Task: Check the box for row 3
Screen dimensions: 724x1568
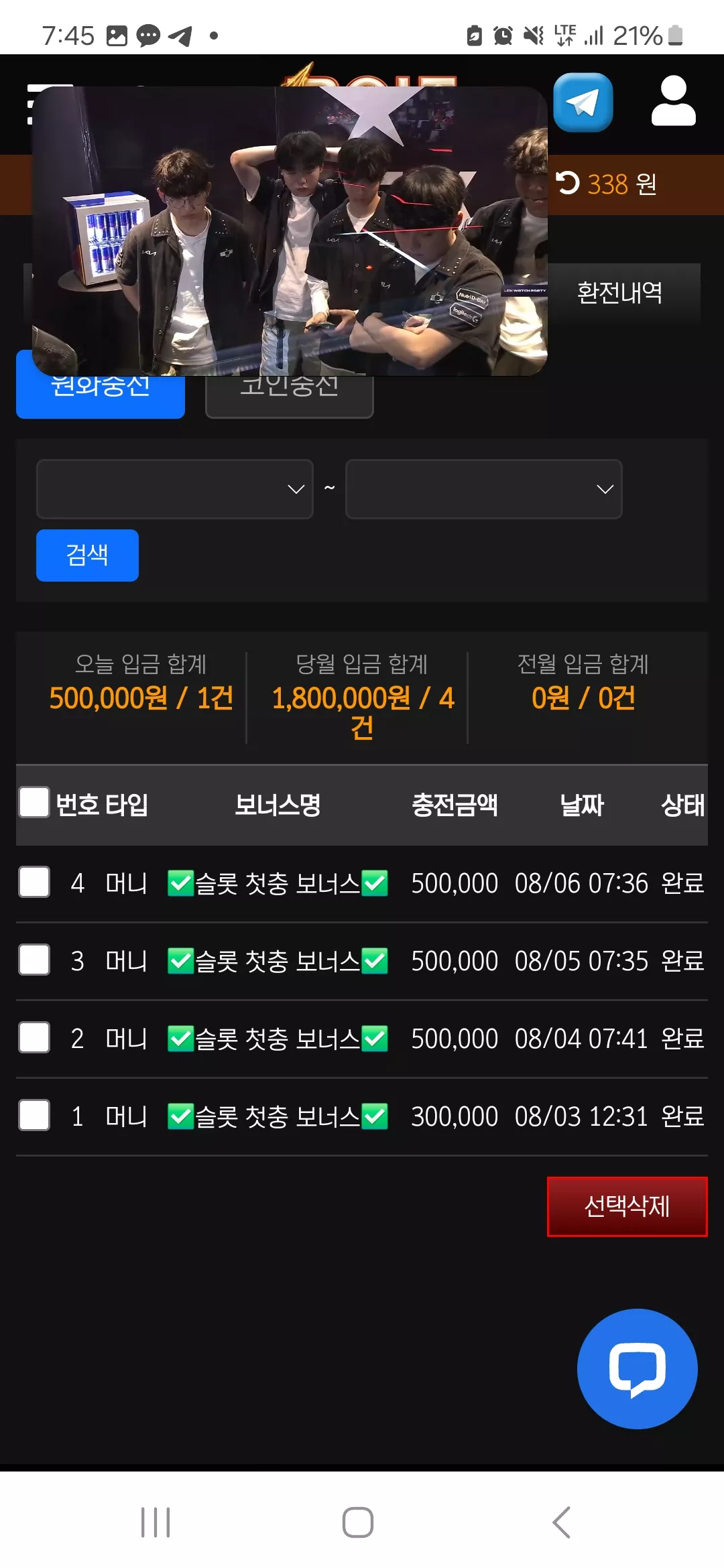Action: click(x=34, y=960)
